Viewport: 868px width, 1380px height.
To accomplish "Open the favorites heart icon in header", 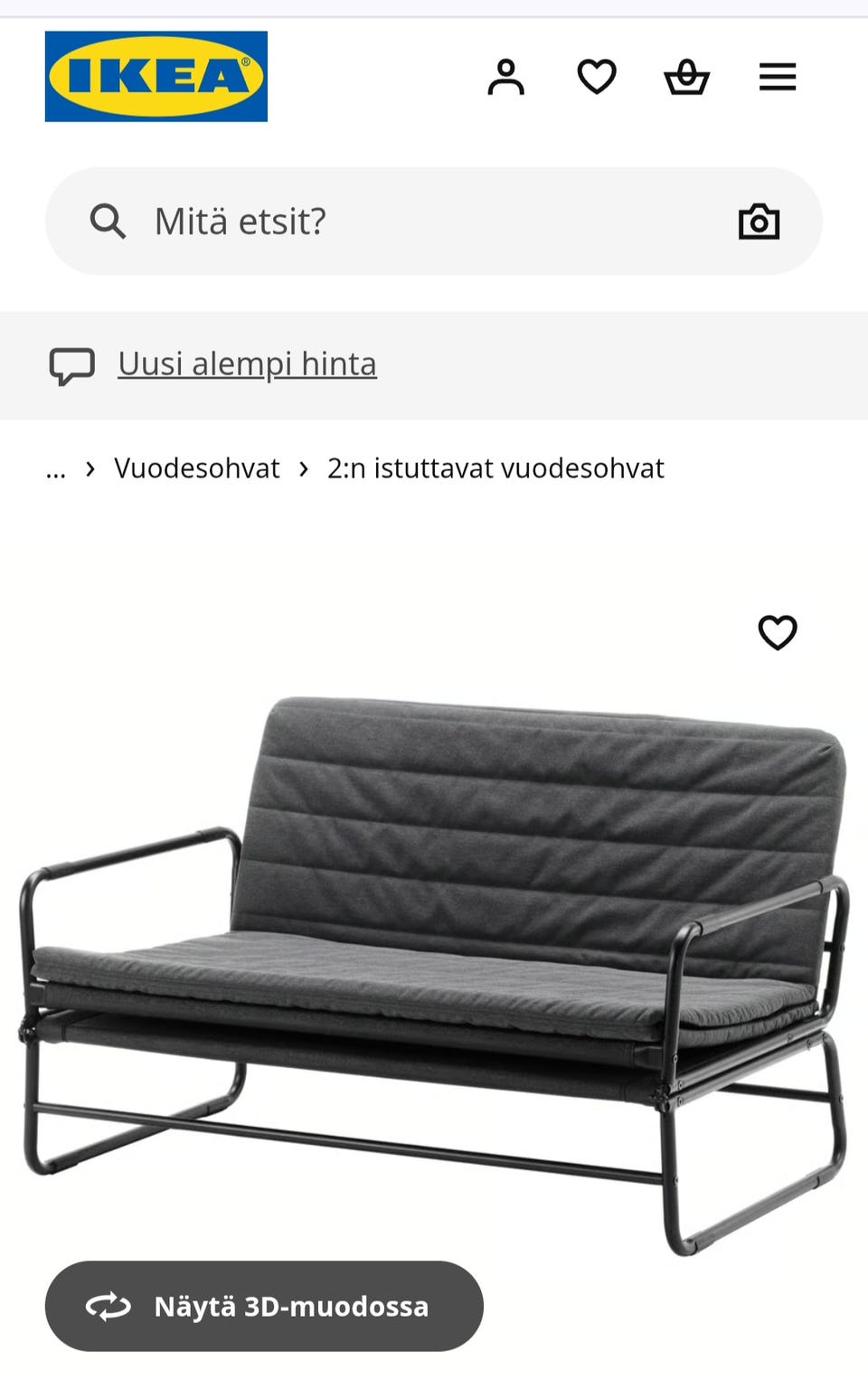I will tap(597, 79).
